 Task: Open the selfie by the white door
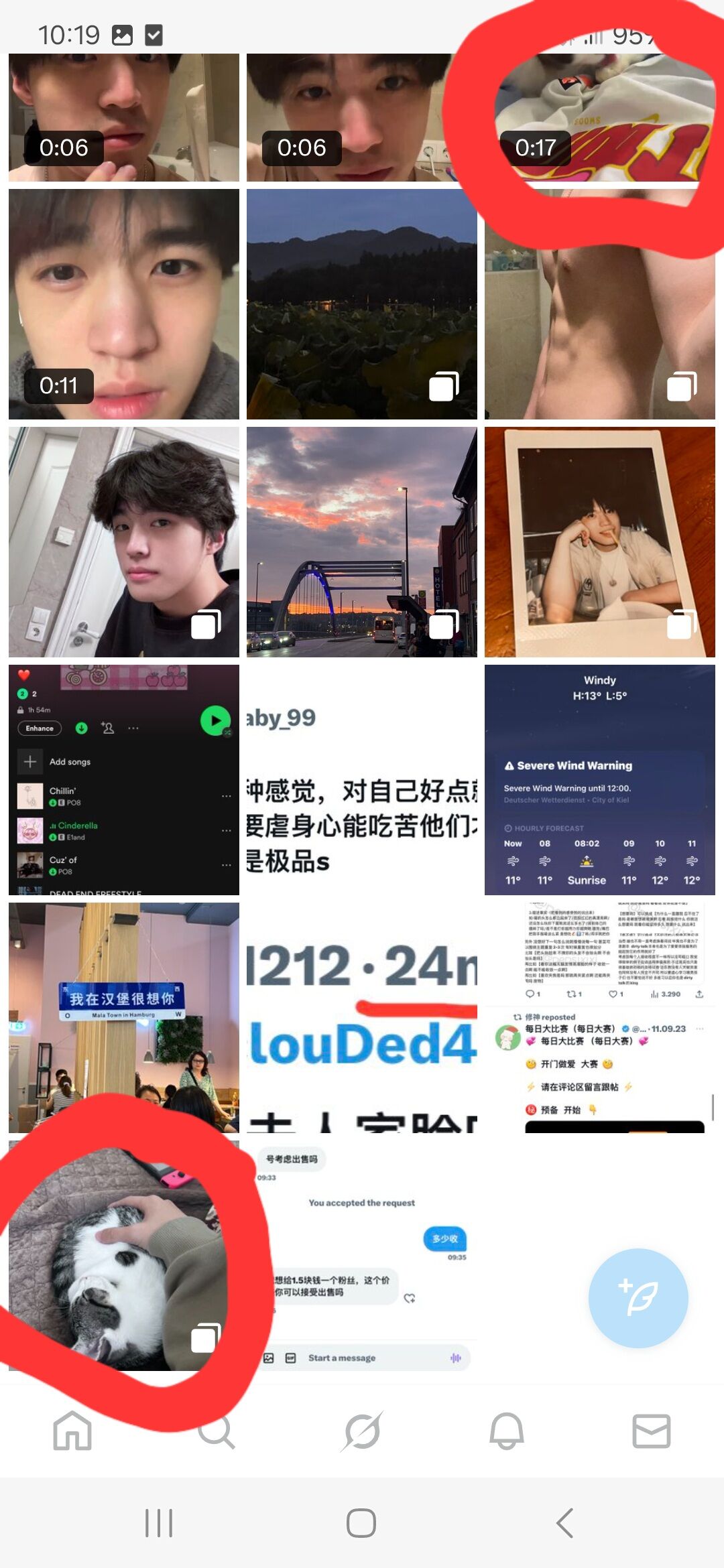coord(124,541)
